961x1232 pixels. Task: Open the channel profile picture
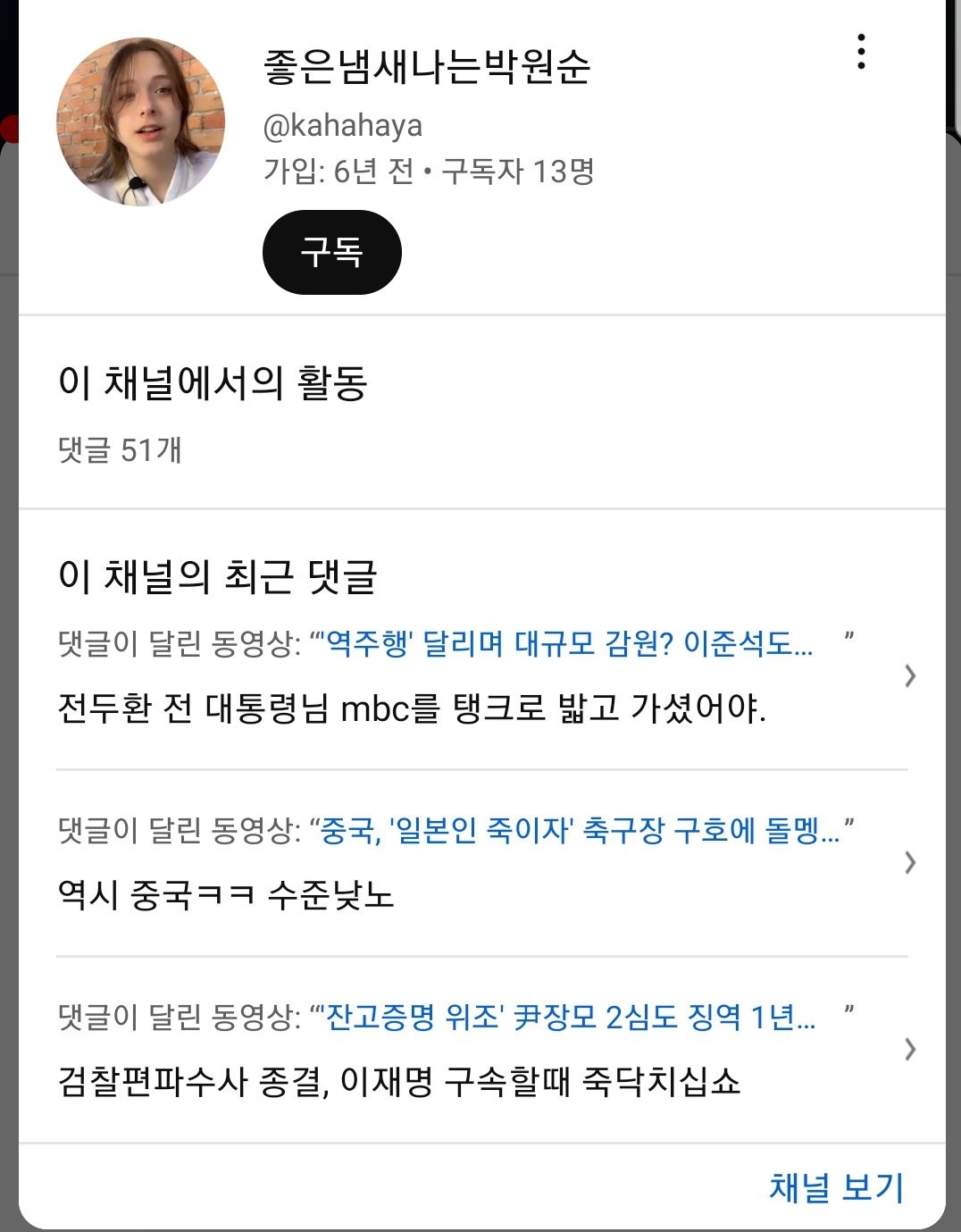click(141, 122)
